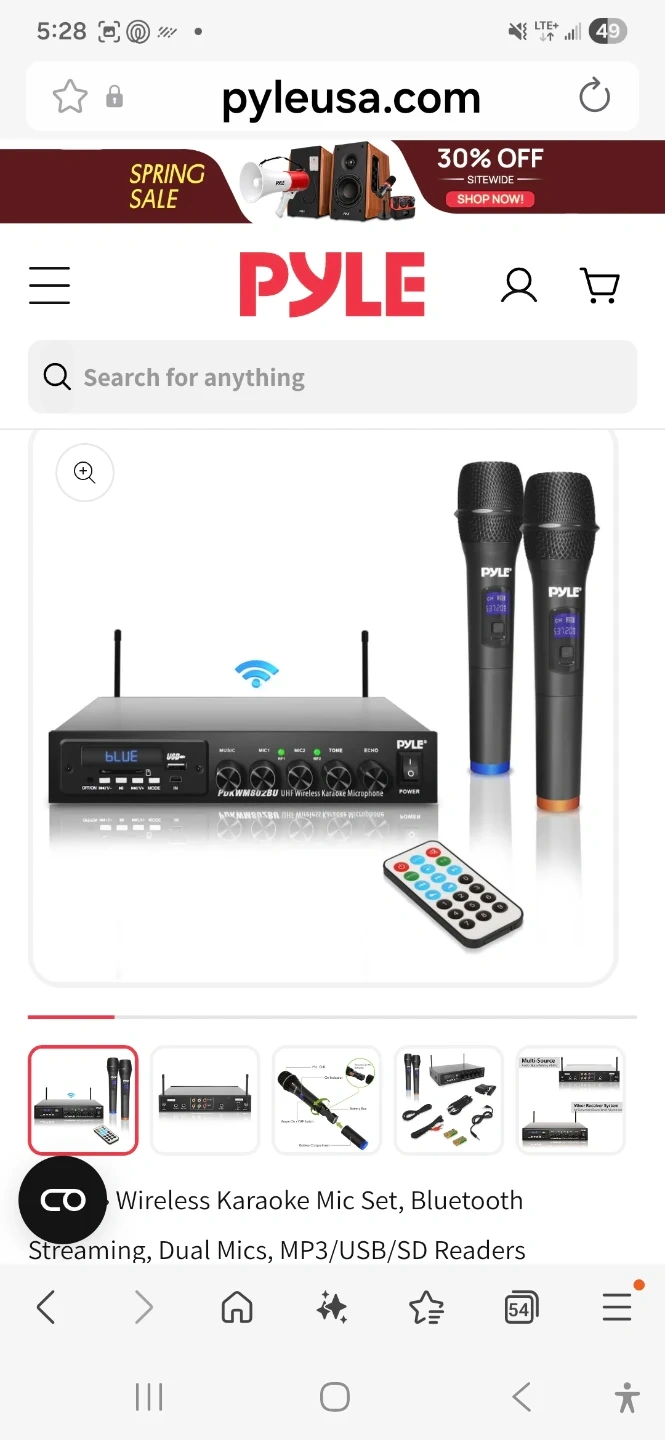Screen dimensions: 665x1440
Task: Reload the page
Action: 594,97
